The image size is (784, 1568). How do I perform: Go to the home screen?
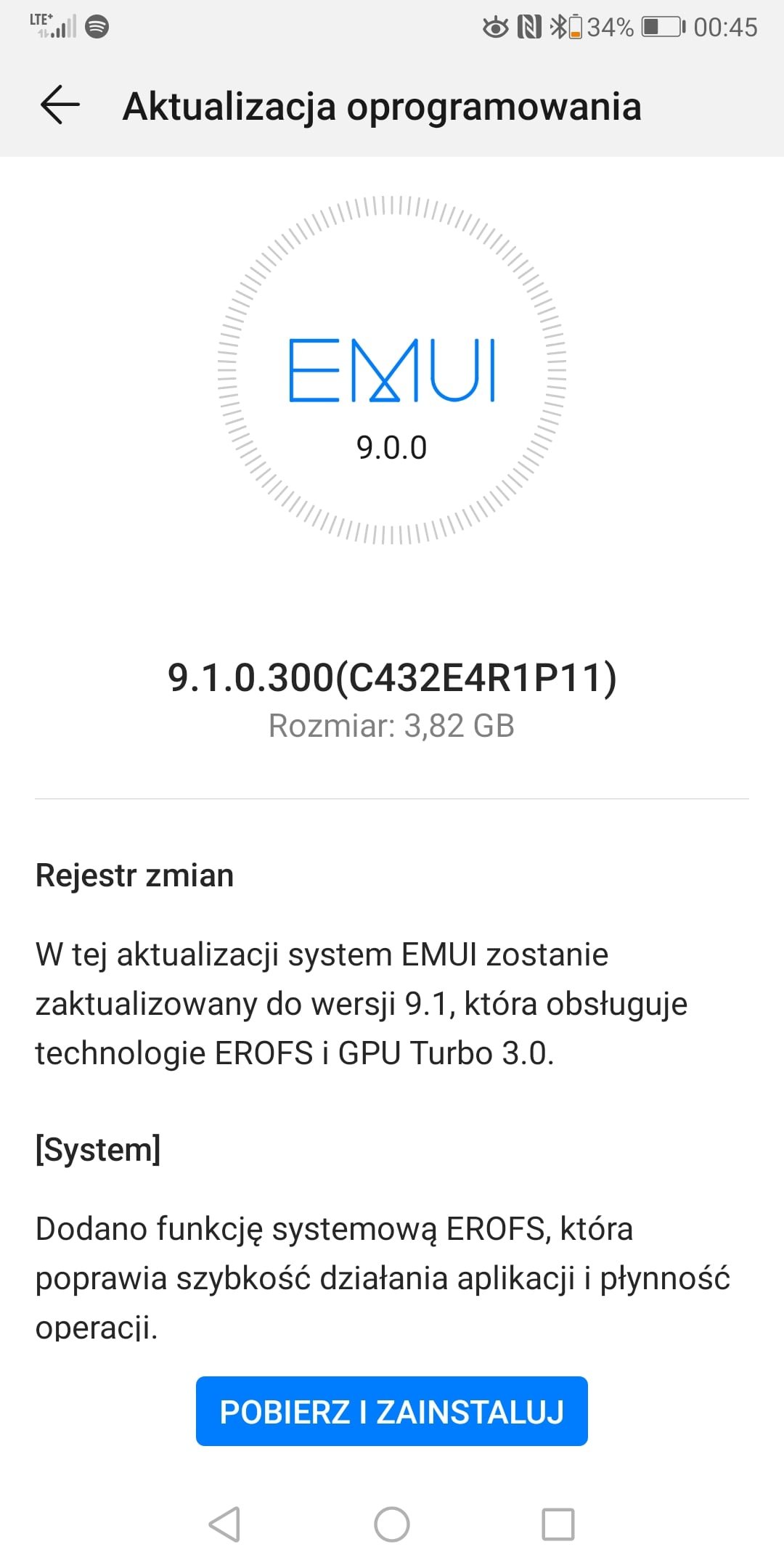tap(392, 1524)
